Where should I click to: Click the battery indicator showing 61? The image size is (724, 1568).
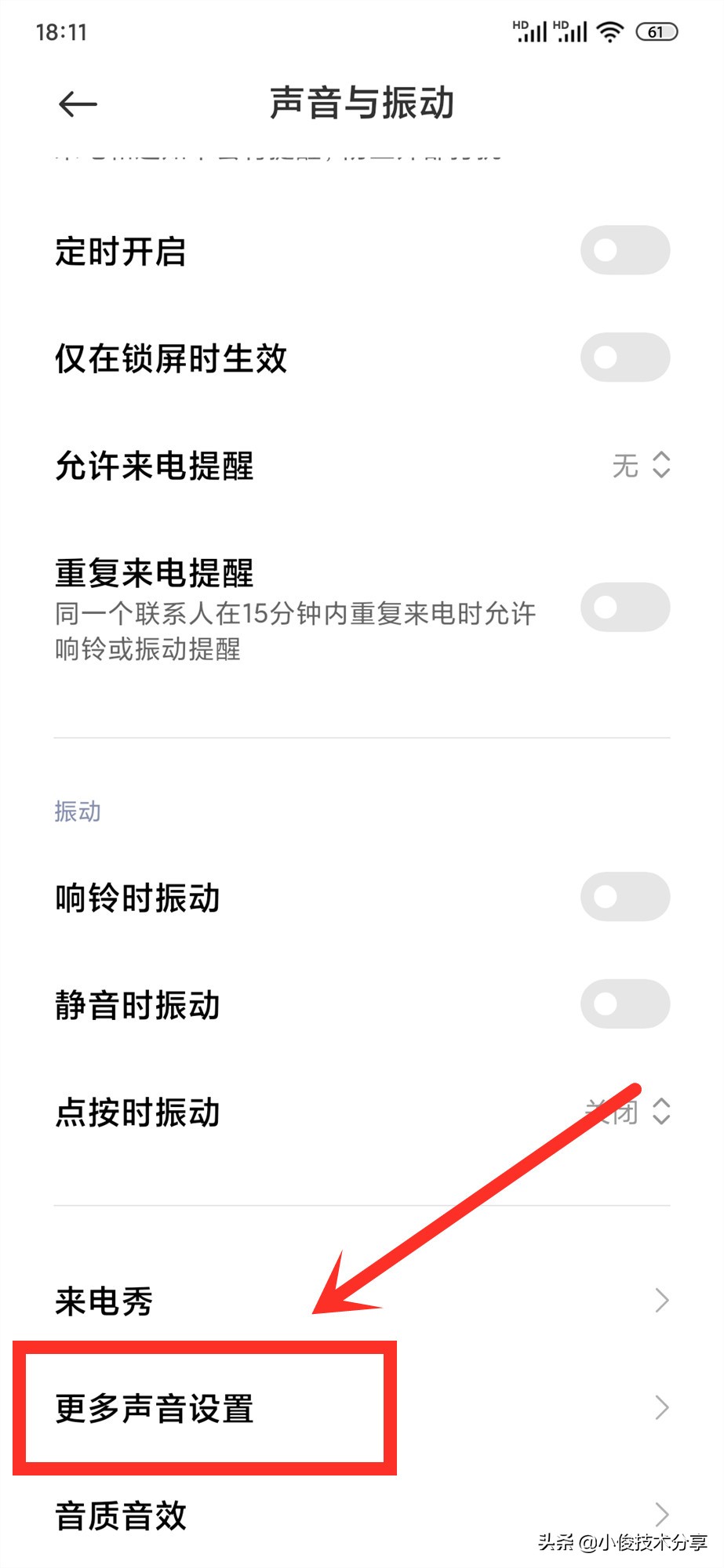pyautogui.click(x=656, y=32)
